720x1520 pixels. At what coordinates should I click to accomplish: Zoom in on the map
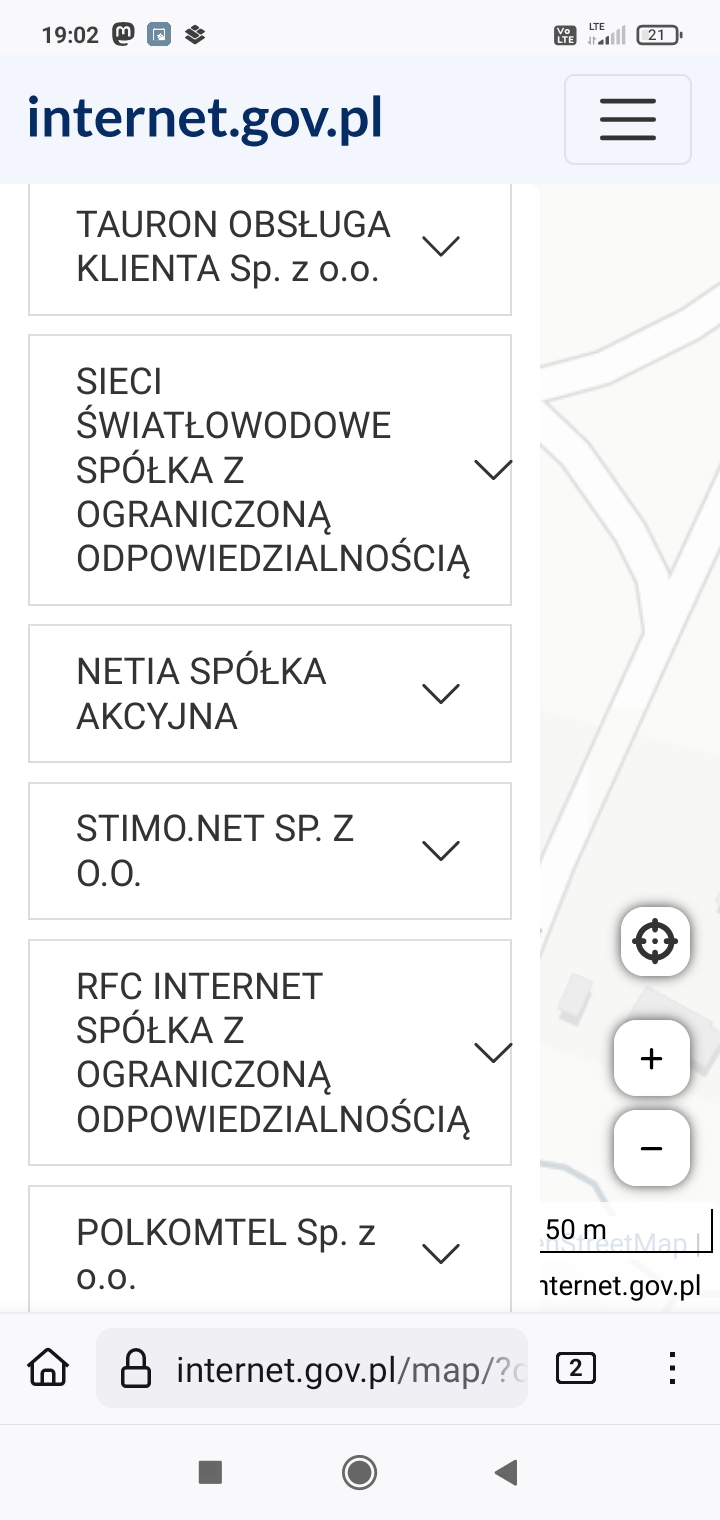651,1058
